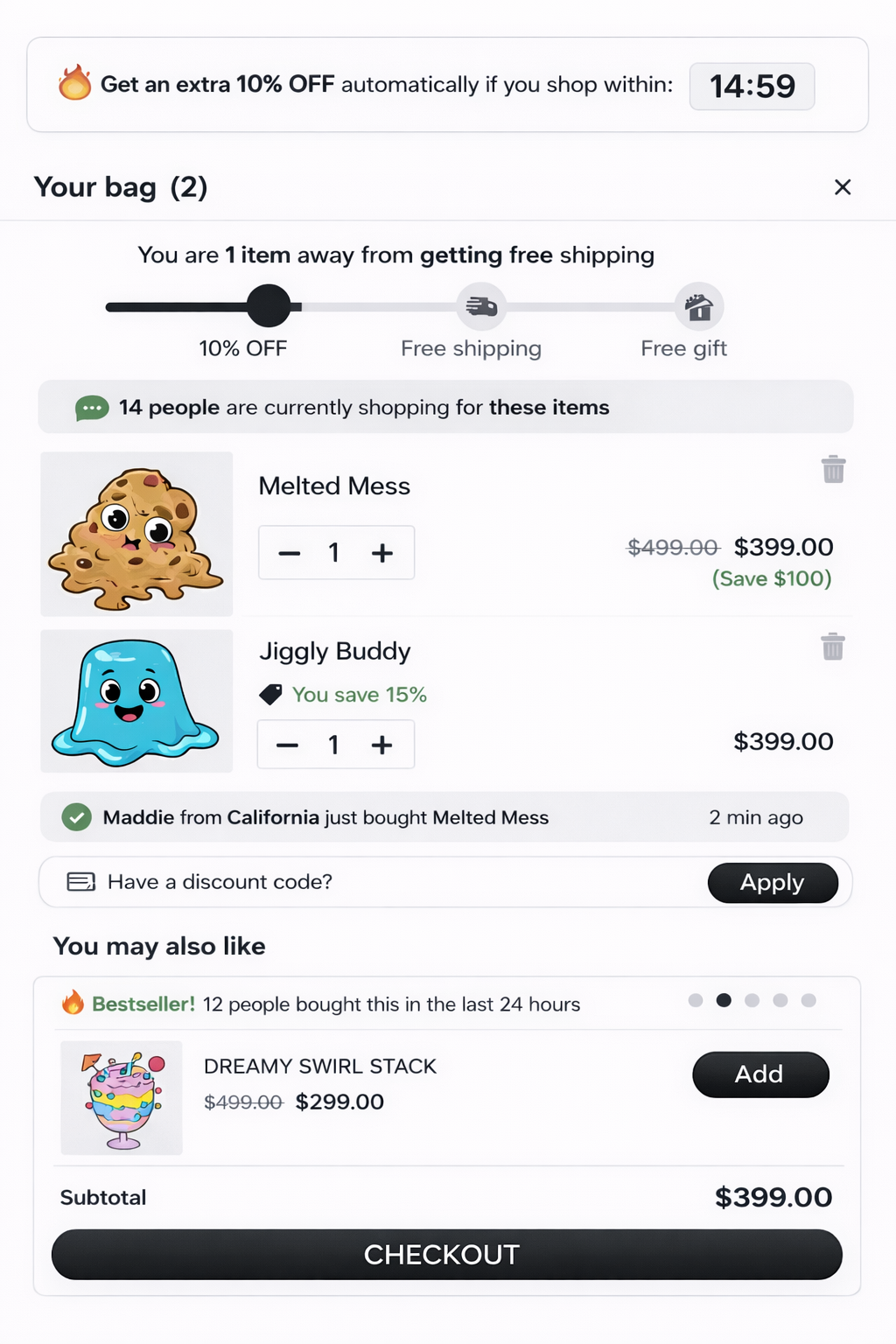Viewport: 896px width, 1344px height.
Task: Open the Melted Mess product image
Action: click(136, 535)
